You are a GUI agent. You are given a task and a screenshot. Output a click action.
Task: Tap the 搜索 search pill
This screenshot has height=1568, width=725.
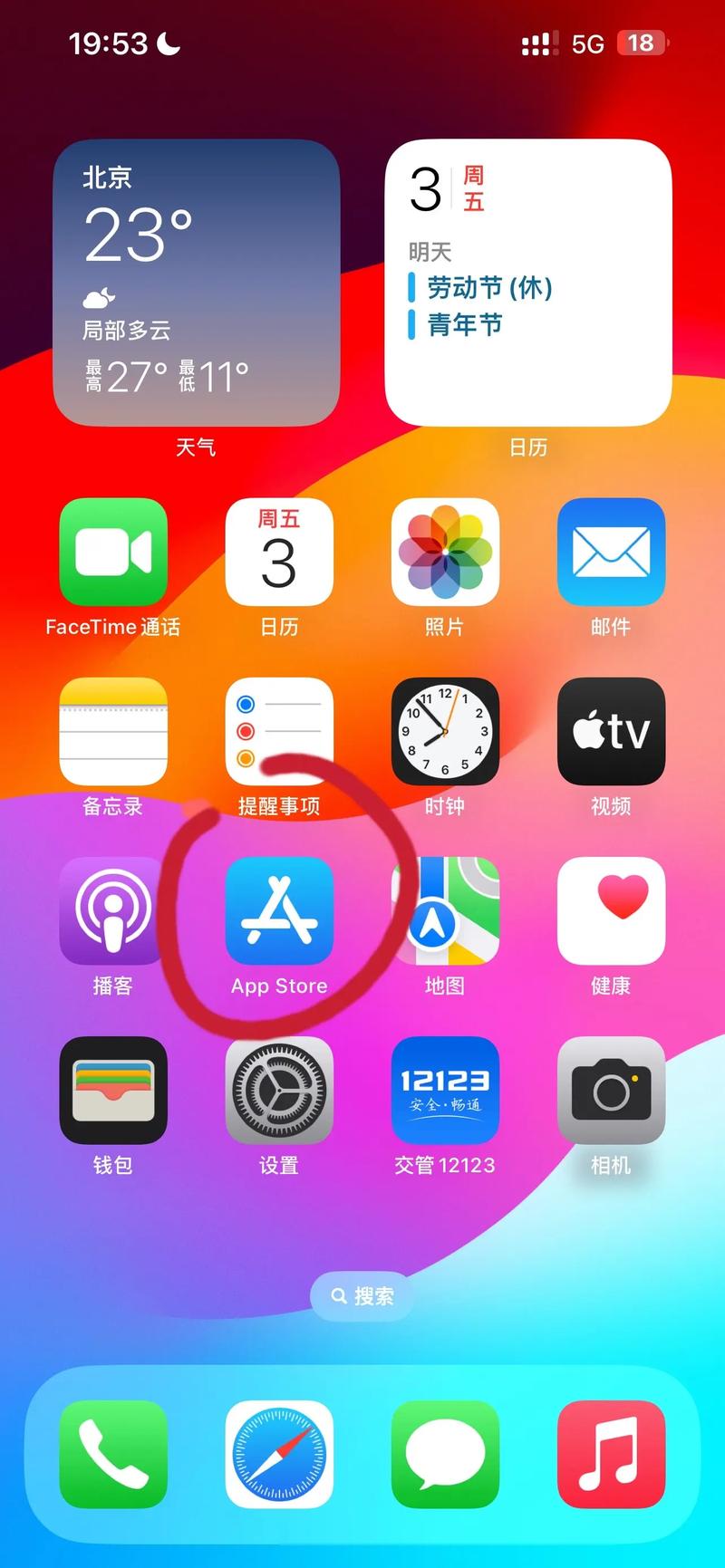point(362,1296)
